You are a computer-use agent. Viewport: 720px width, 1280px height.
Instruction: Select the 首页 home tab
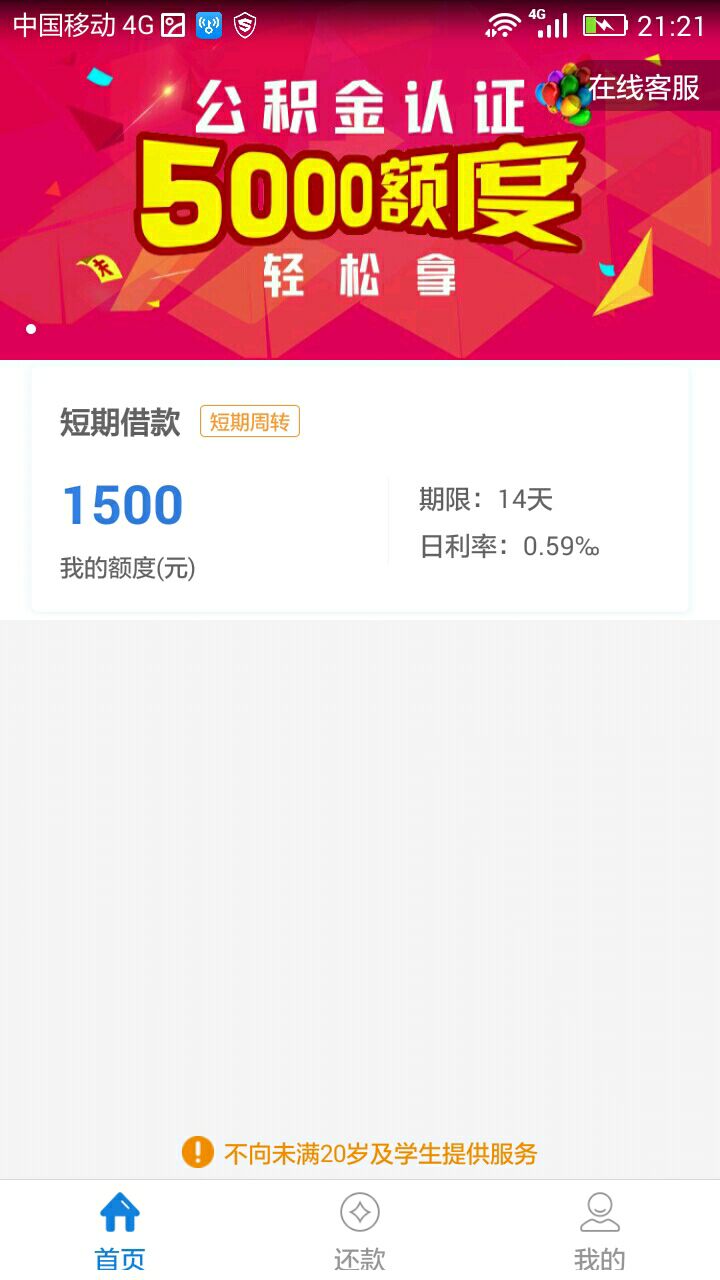coord(120,1231)
